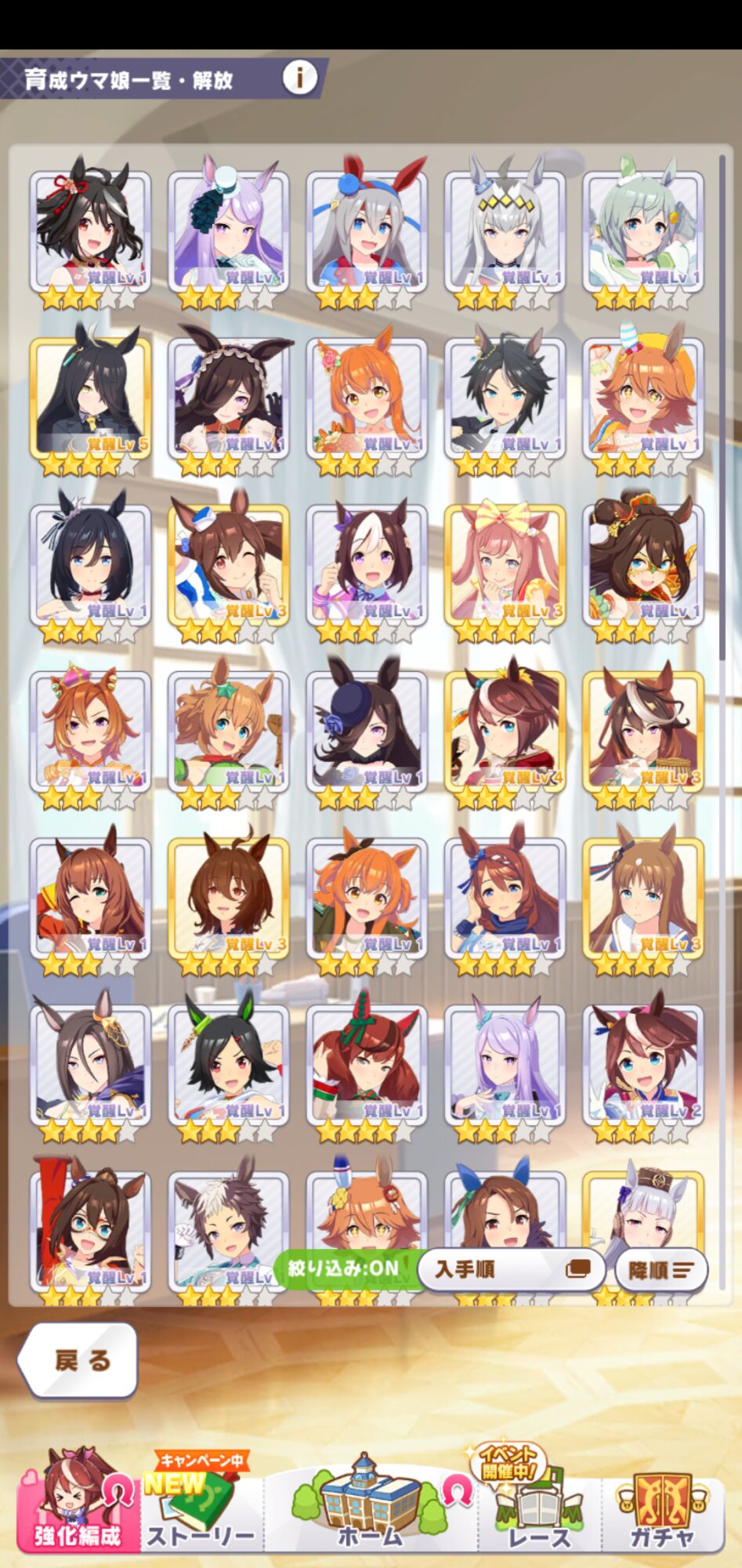Go to the ホーム tab

coord(370,1509)
